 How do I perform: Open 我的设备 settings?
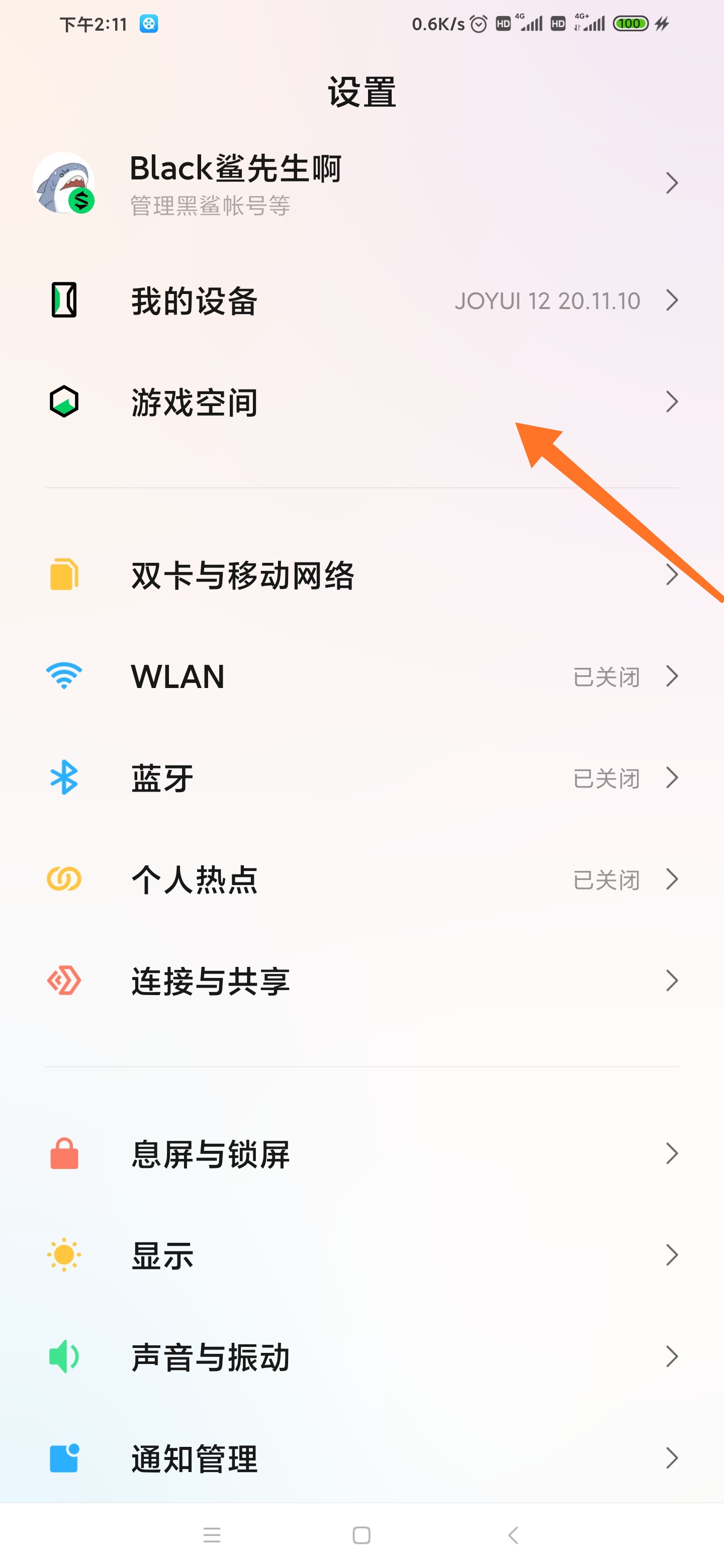point(361,301)
